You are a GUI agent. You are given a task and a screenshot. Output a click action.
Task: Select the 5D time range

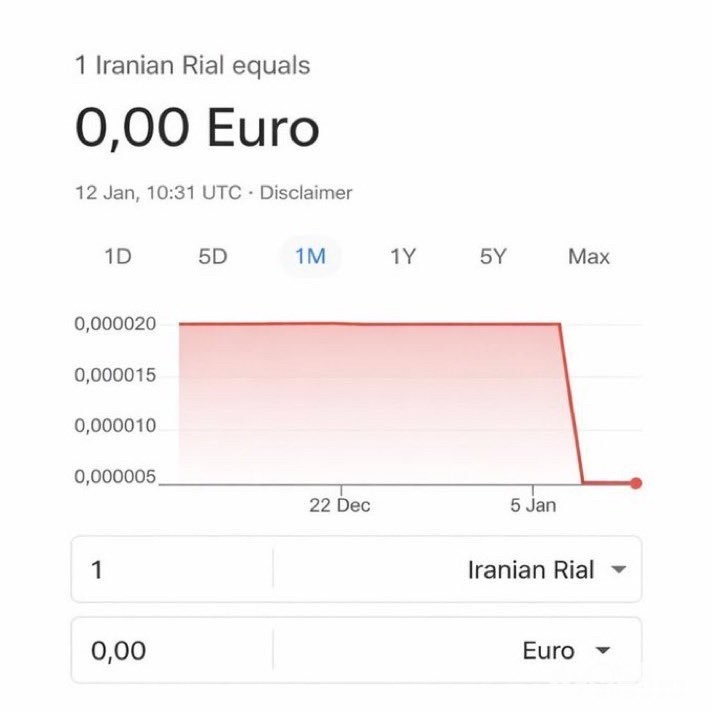coord(212,257)
